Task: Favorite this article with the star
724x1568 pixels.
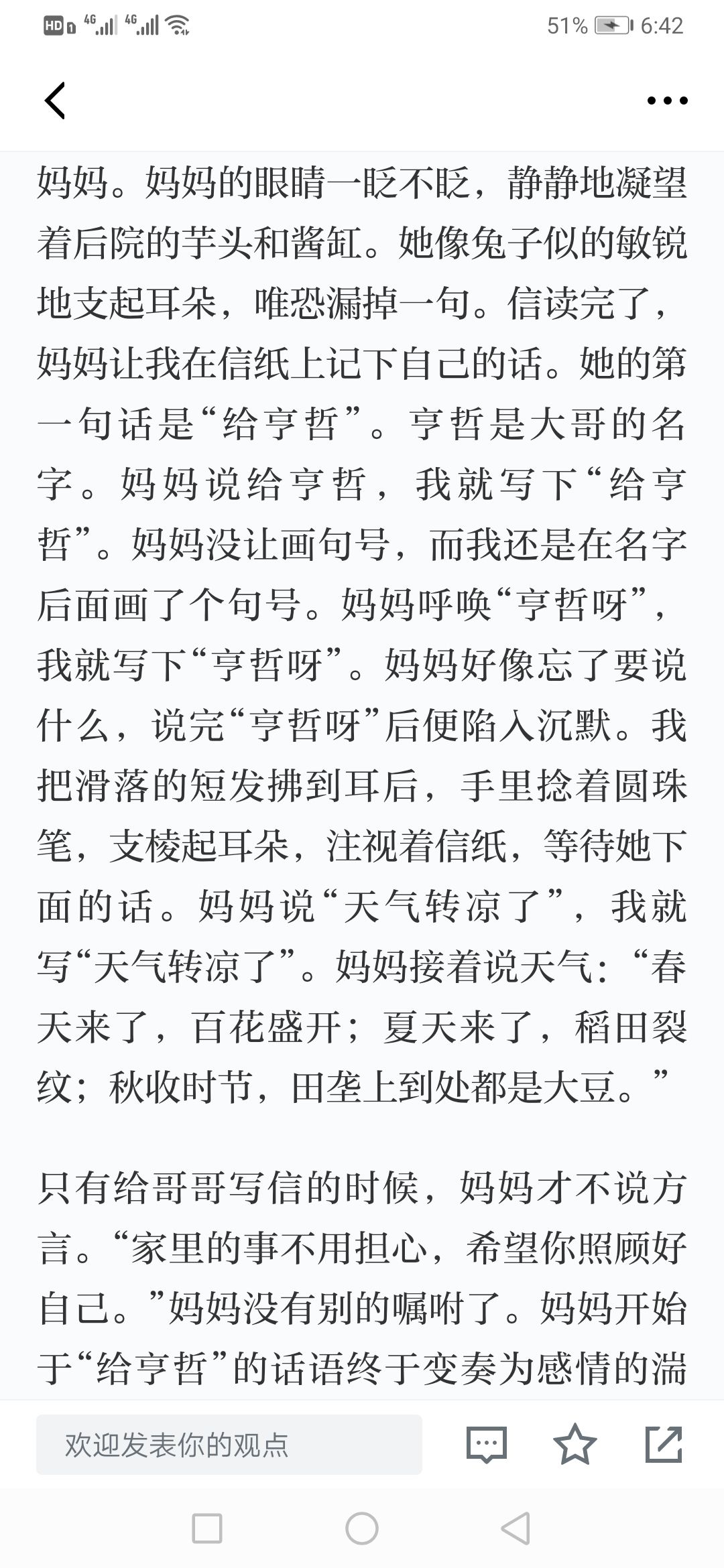Action: 575,1444
